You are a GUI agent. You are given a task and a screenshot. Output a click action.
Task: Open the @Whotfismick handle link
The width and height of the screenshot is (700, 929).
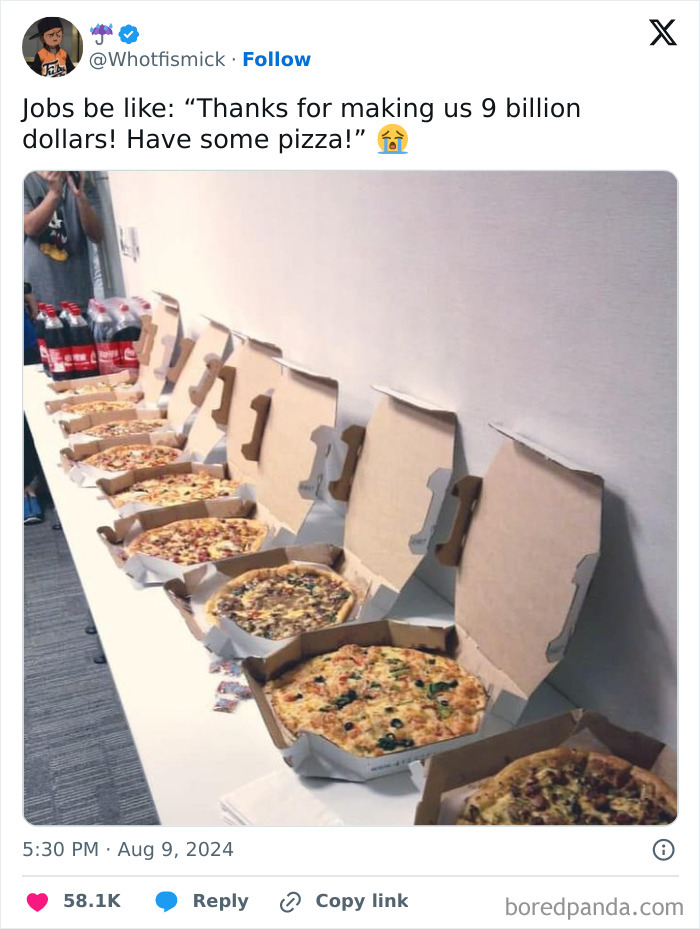pyautogui.click(x=158, y=59)
